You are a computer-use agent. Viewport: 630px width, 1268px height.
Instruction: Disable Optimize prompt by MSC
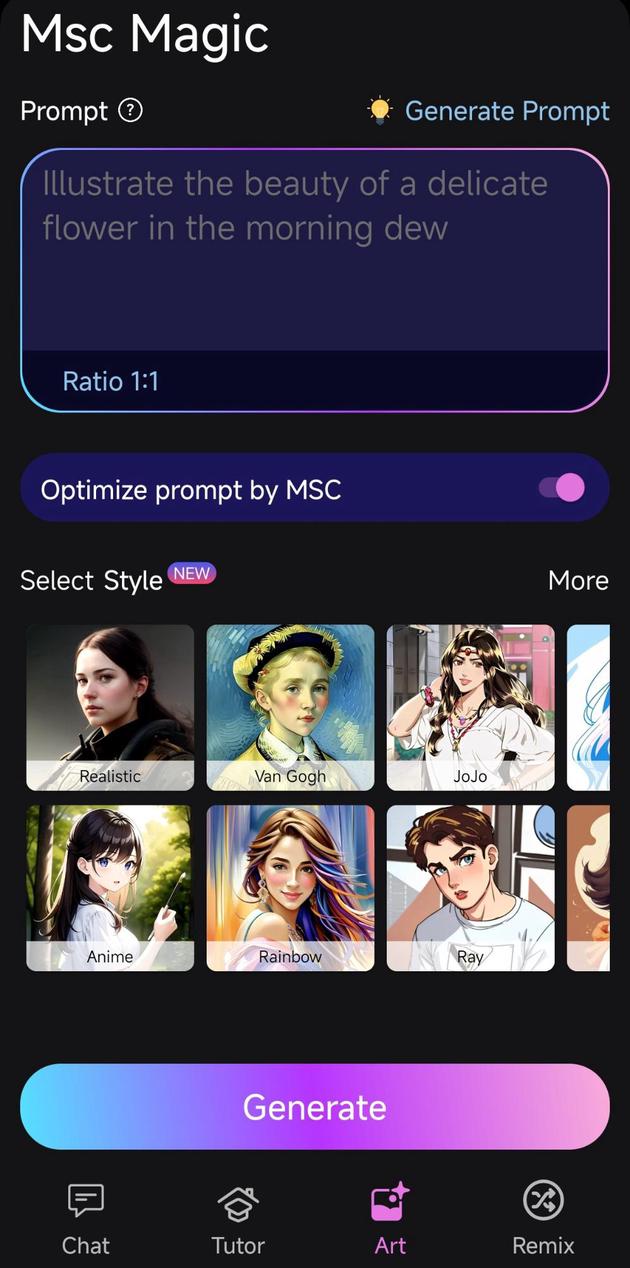561,488
